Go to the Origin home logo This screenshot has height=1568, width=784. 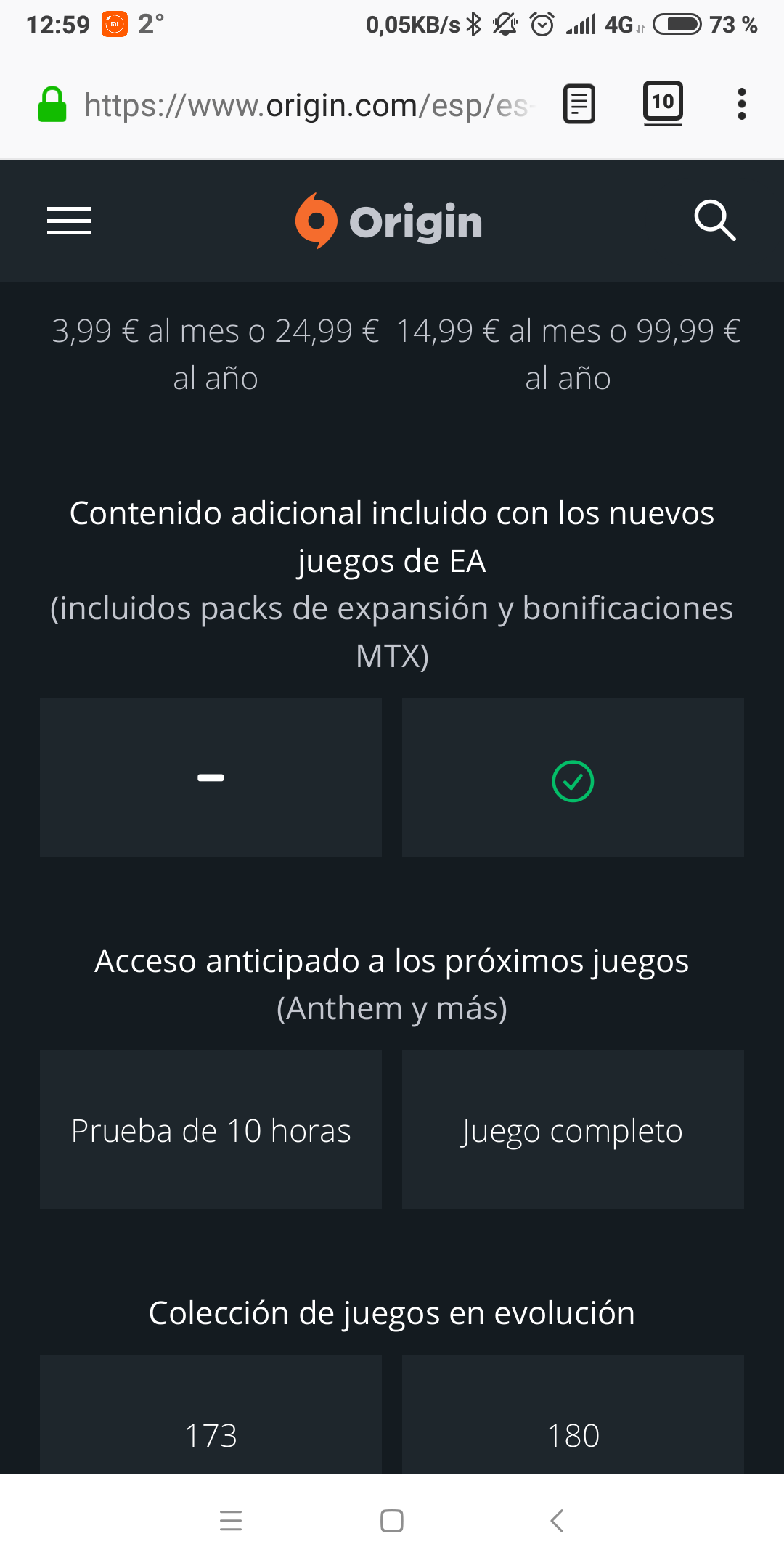point(389,221)
